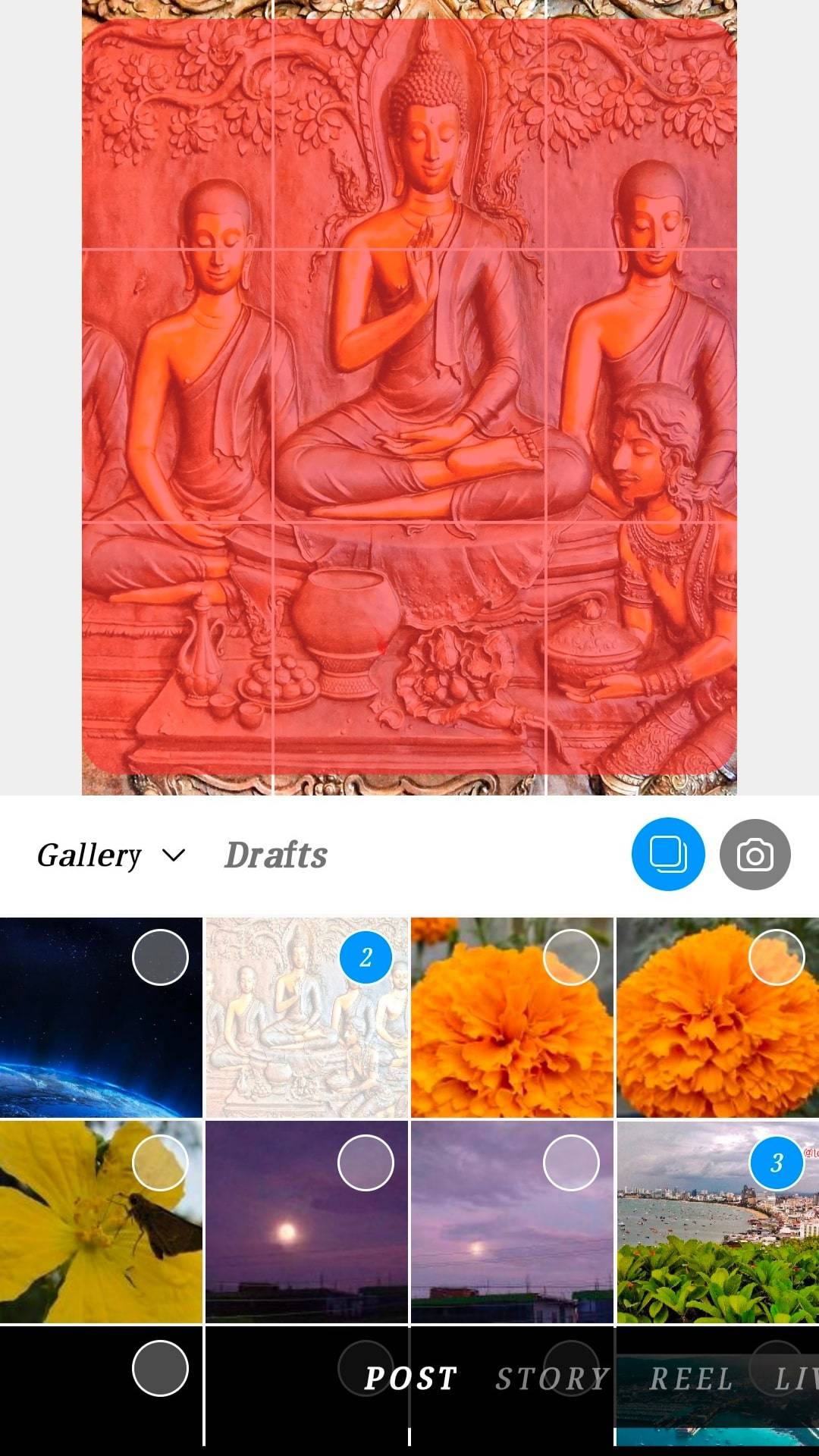Switch to STORY mode

pyautogui.click(x=552, y=1379)
